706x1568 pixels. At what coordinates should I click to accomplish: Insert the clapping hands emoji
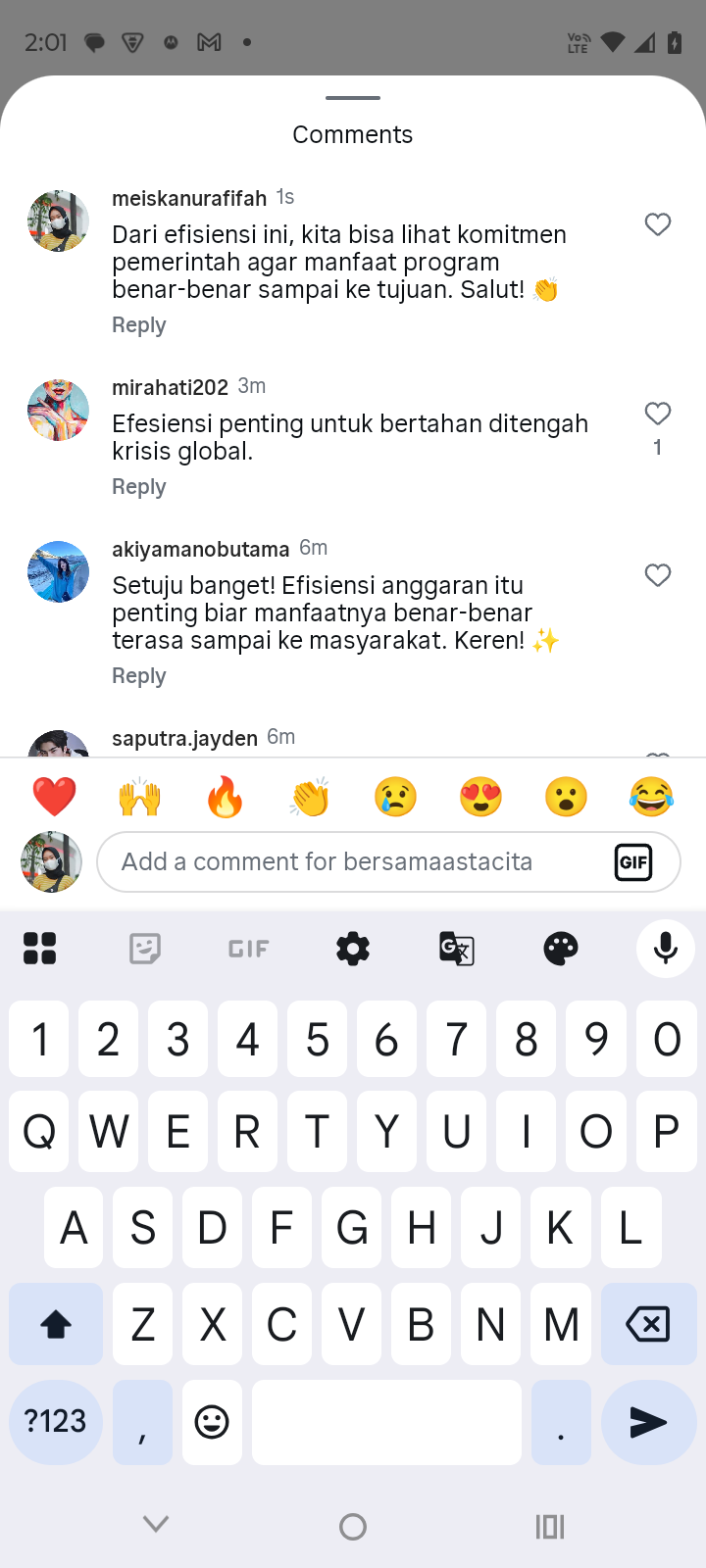click(x=310, y=797)
